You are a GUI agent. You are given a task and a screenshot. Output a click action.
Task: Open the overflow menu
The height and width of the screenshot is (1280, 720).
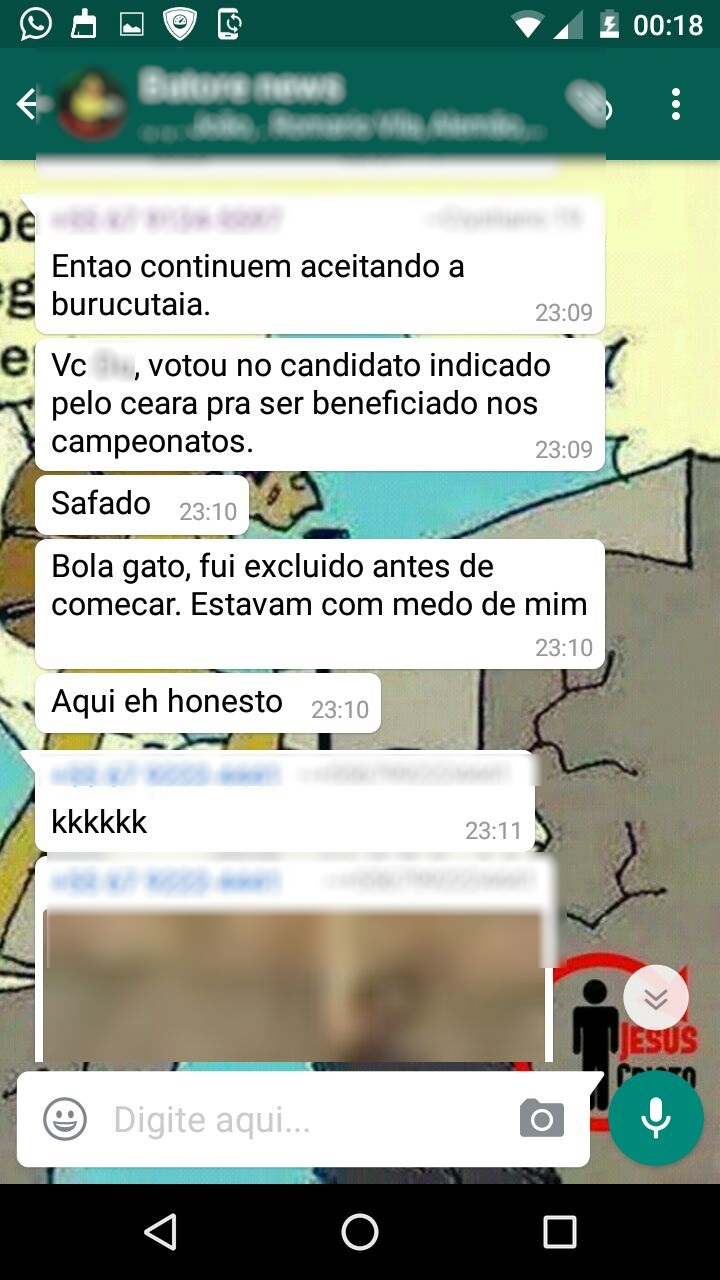tap(676, 104)
